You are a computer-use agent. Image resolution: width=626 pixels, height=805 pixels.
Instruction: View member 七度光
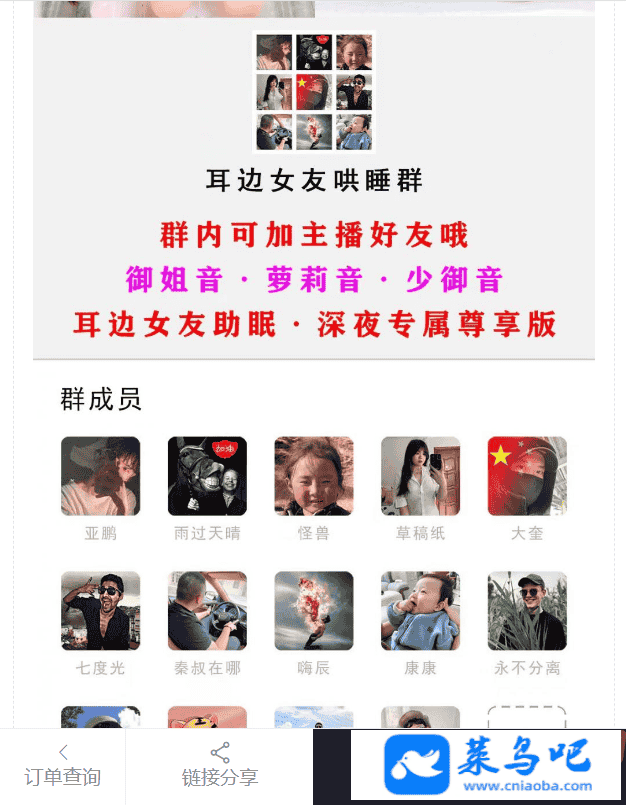point(100,611)
